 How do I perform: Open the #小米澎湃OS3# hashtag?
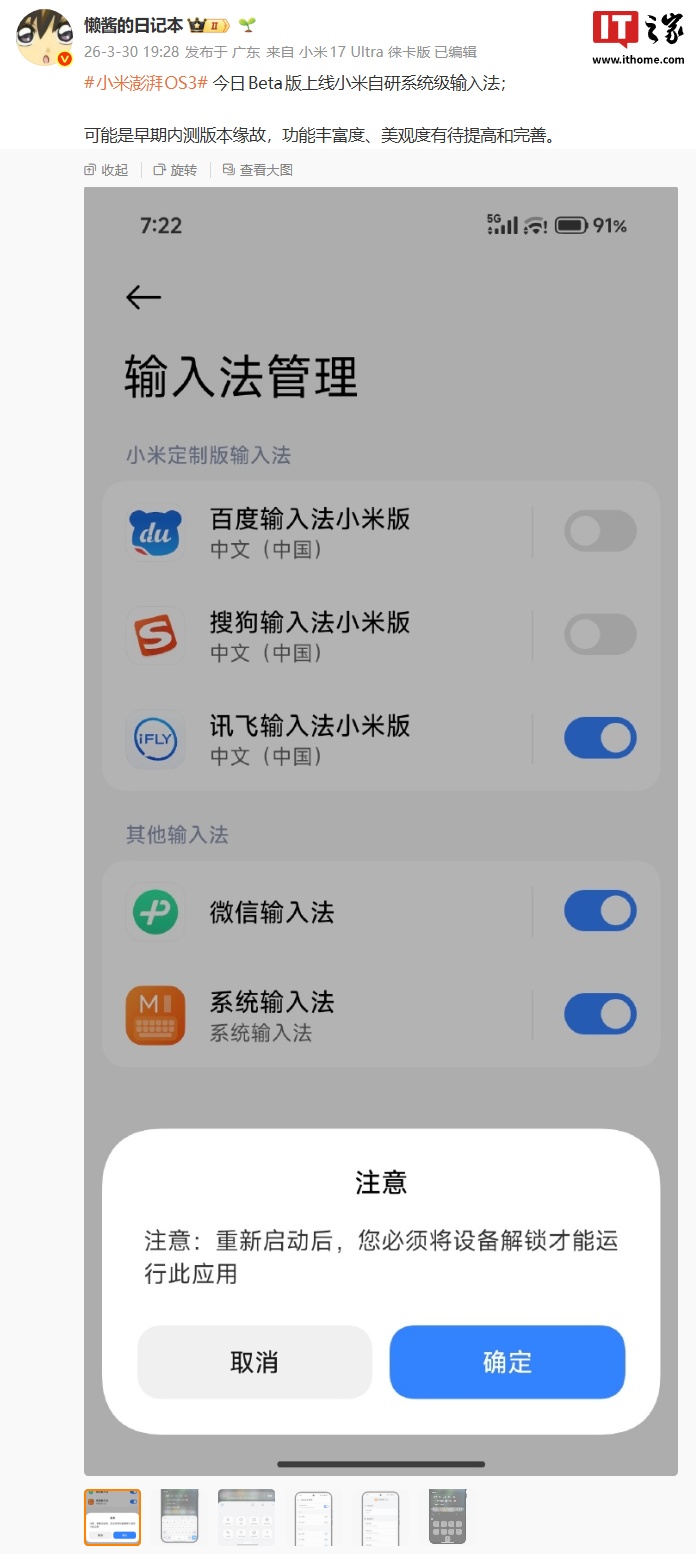(x=146, y=82)
